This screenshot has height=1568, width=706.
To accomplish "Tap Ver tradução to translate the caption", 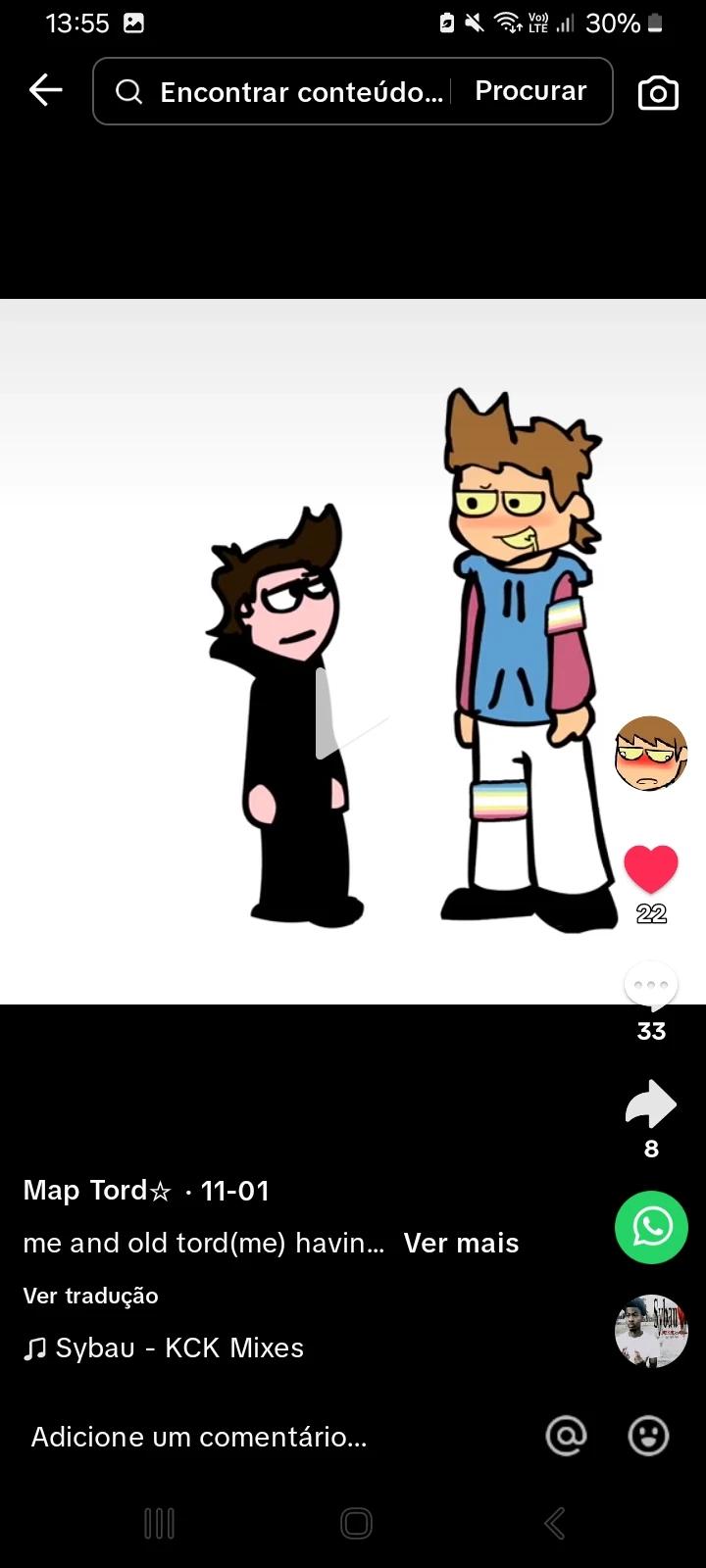I will click(x=90, y=1296).
